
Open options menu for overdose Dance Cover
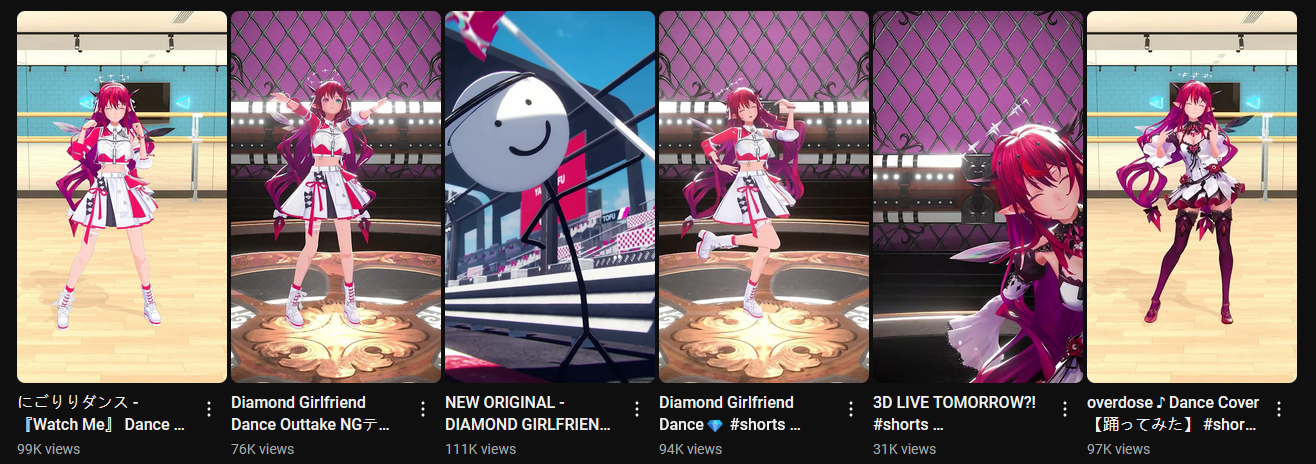[1279, 410]
